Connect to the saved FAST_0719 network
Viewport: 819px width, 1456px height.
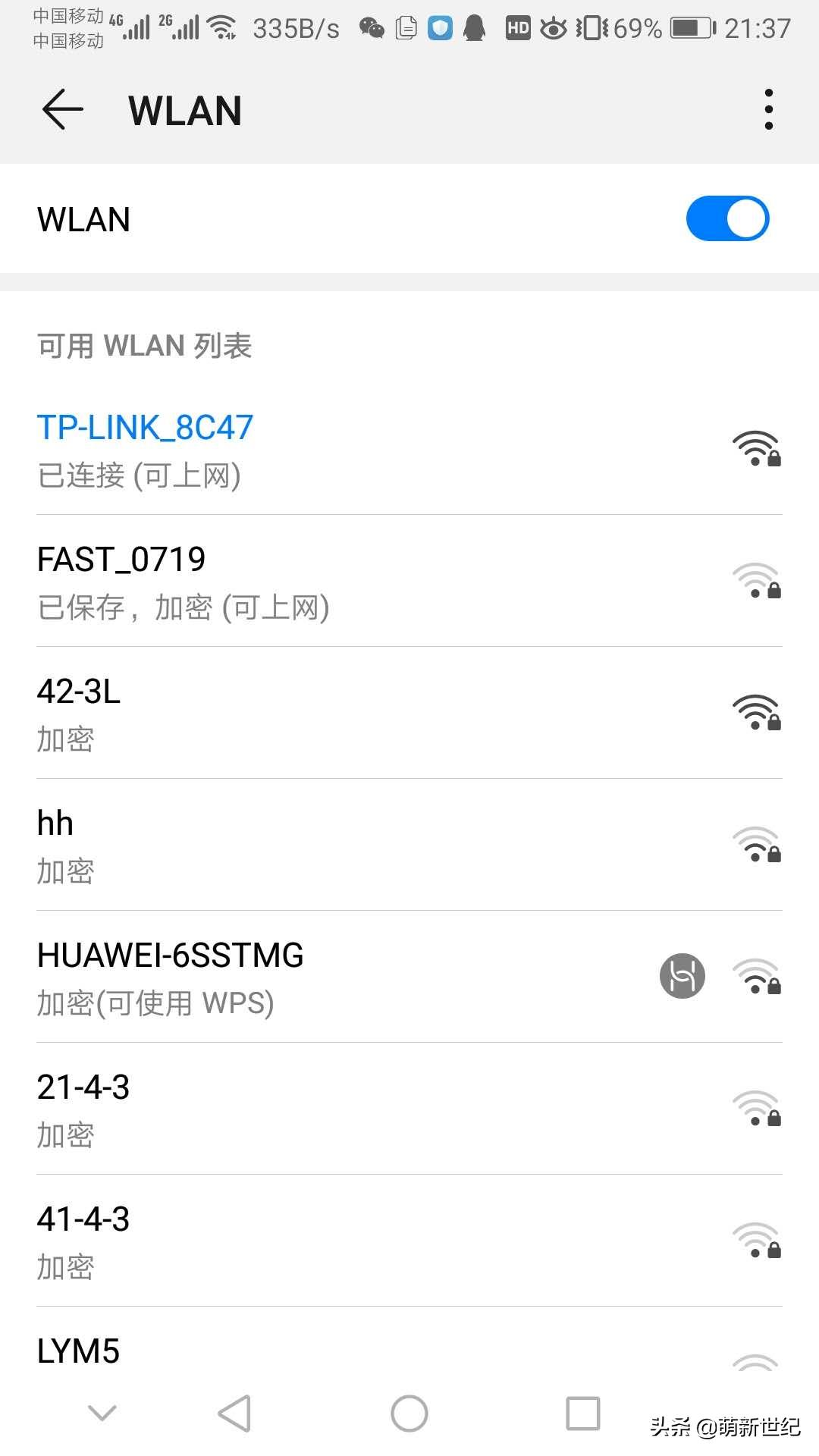303,581
